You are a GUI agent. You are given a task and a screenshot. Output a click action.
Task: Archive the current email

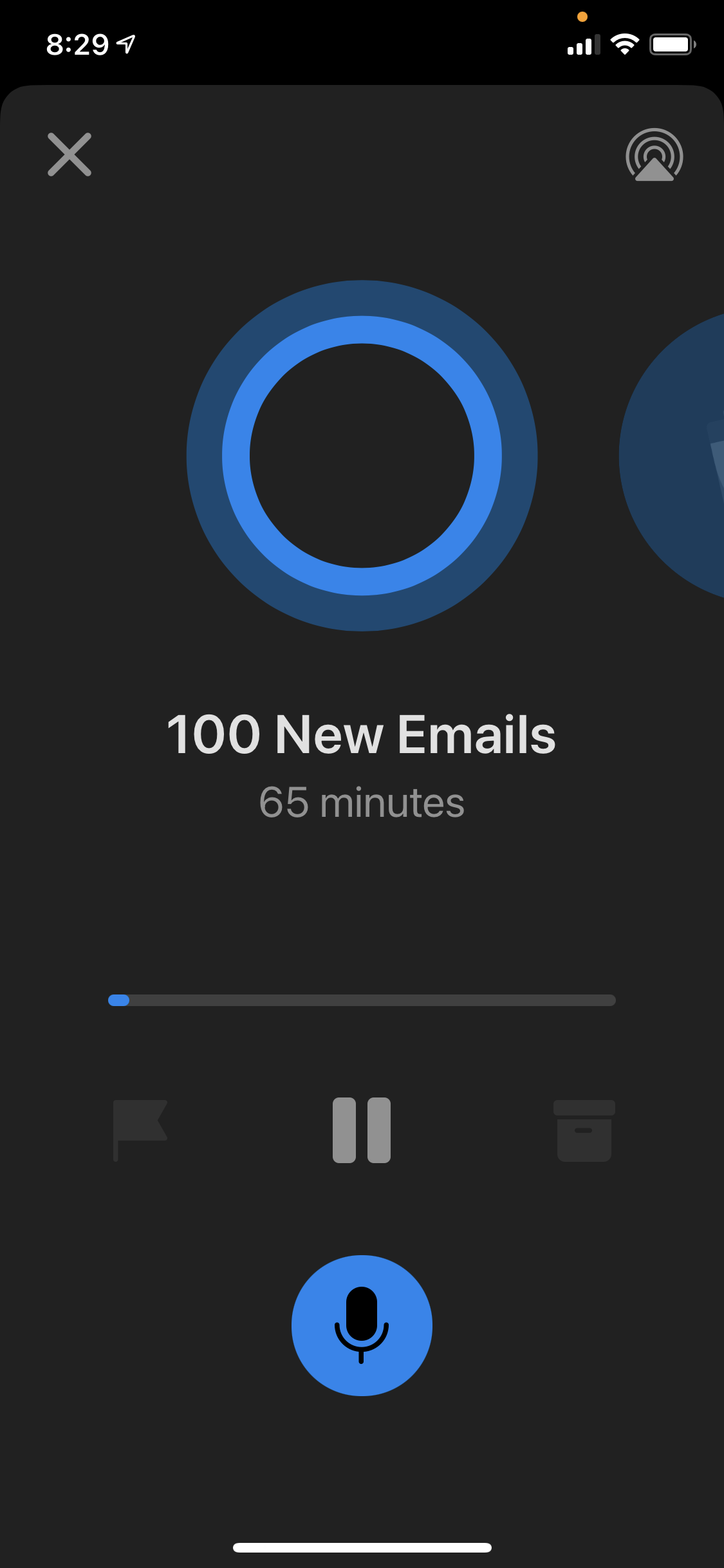[x=584, y=1130]
